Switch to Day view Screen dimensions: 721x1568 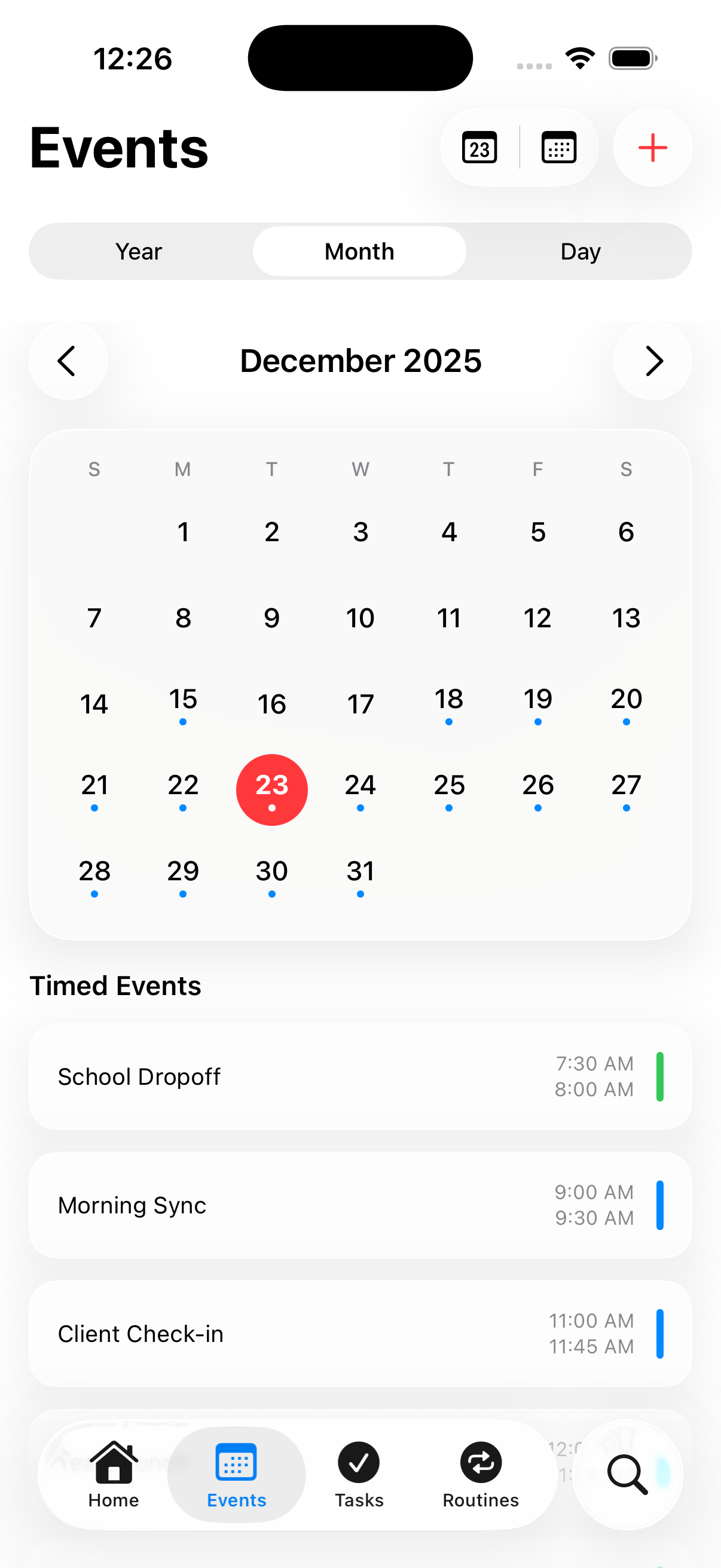coord(580,251)
